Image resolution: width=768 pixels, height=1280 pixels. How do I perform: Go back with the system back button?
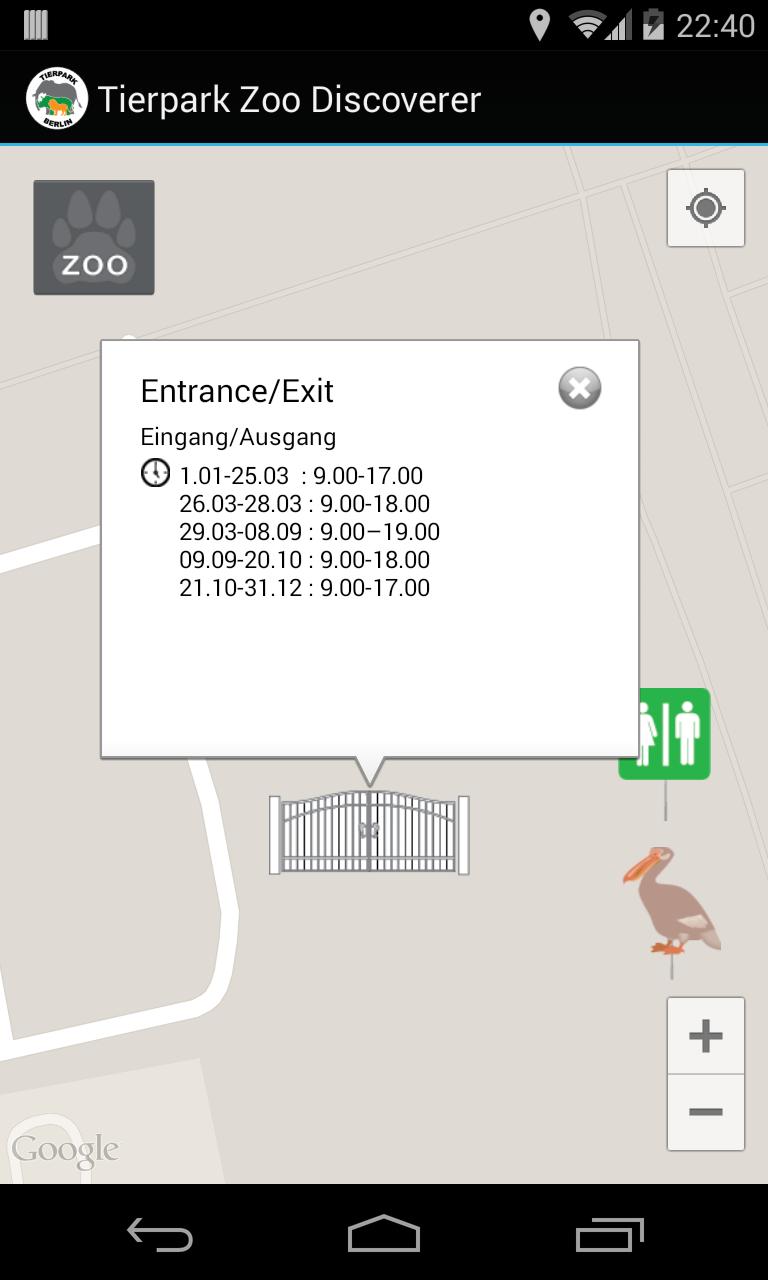pyautogui.click(x=160, y=1234)
